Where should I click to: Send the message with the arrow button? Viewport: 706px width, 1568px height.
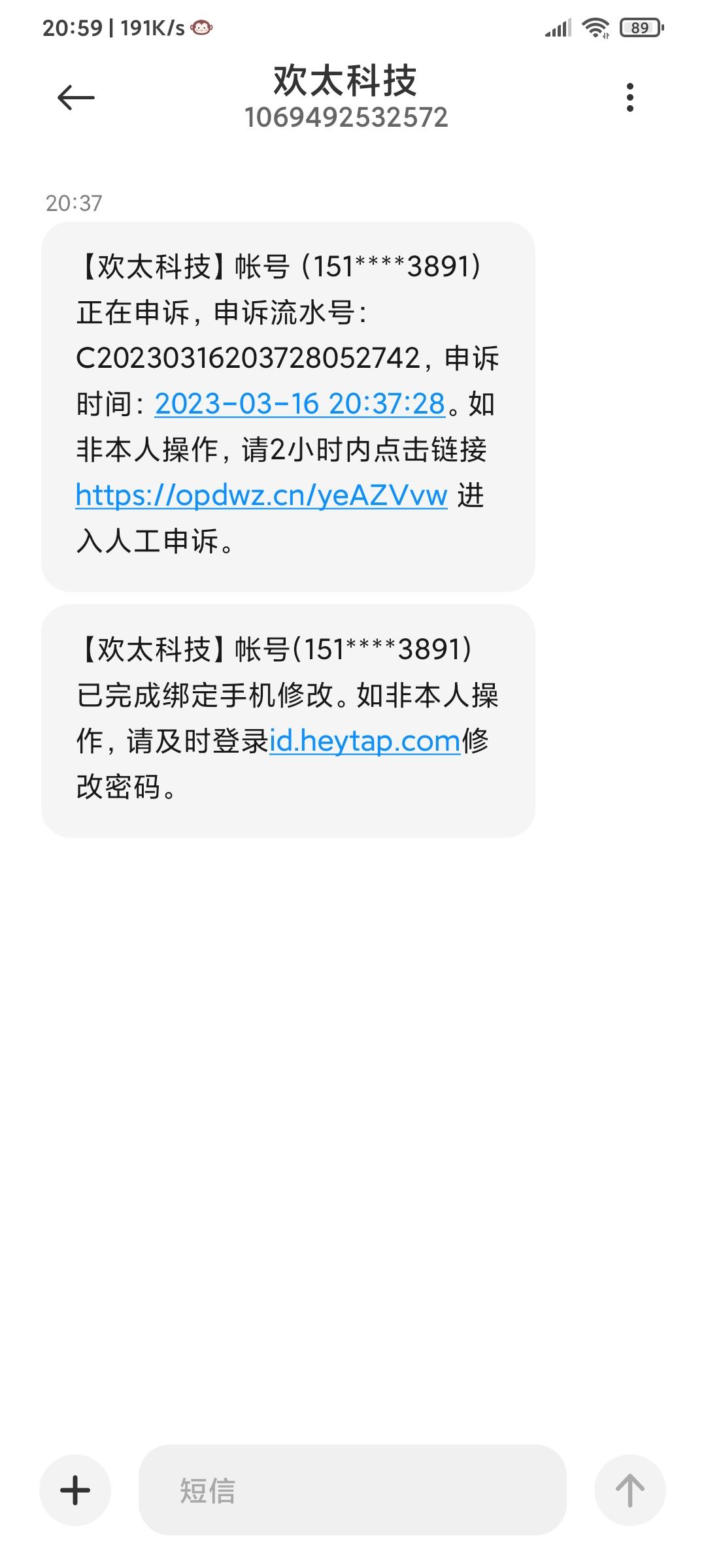[x=630, y=1490]
